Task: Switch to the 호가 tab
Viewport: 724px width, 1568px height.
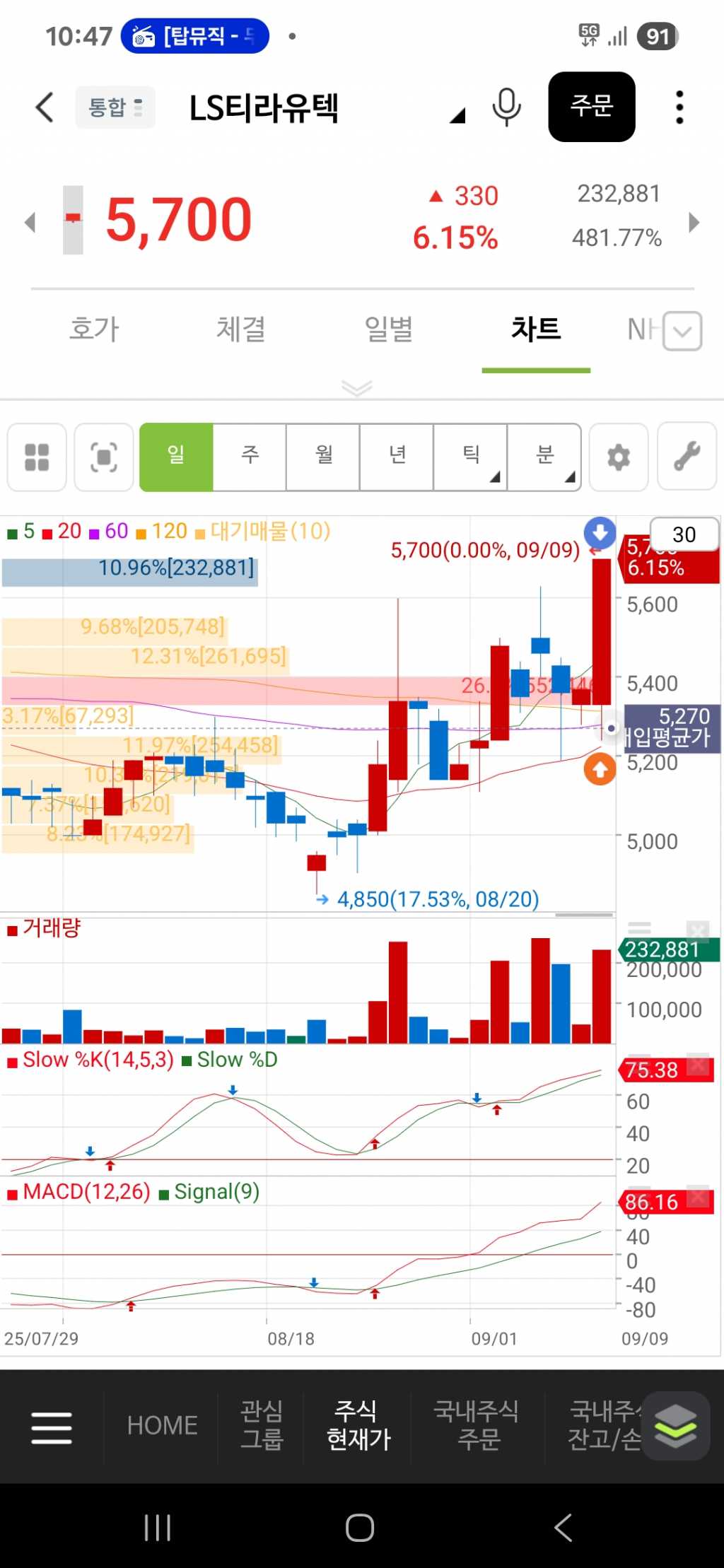Action: (94, 329)
